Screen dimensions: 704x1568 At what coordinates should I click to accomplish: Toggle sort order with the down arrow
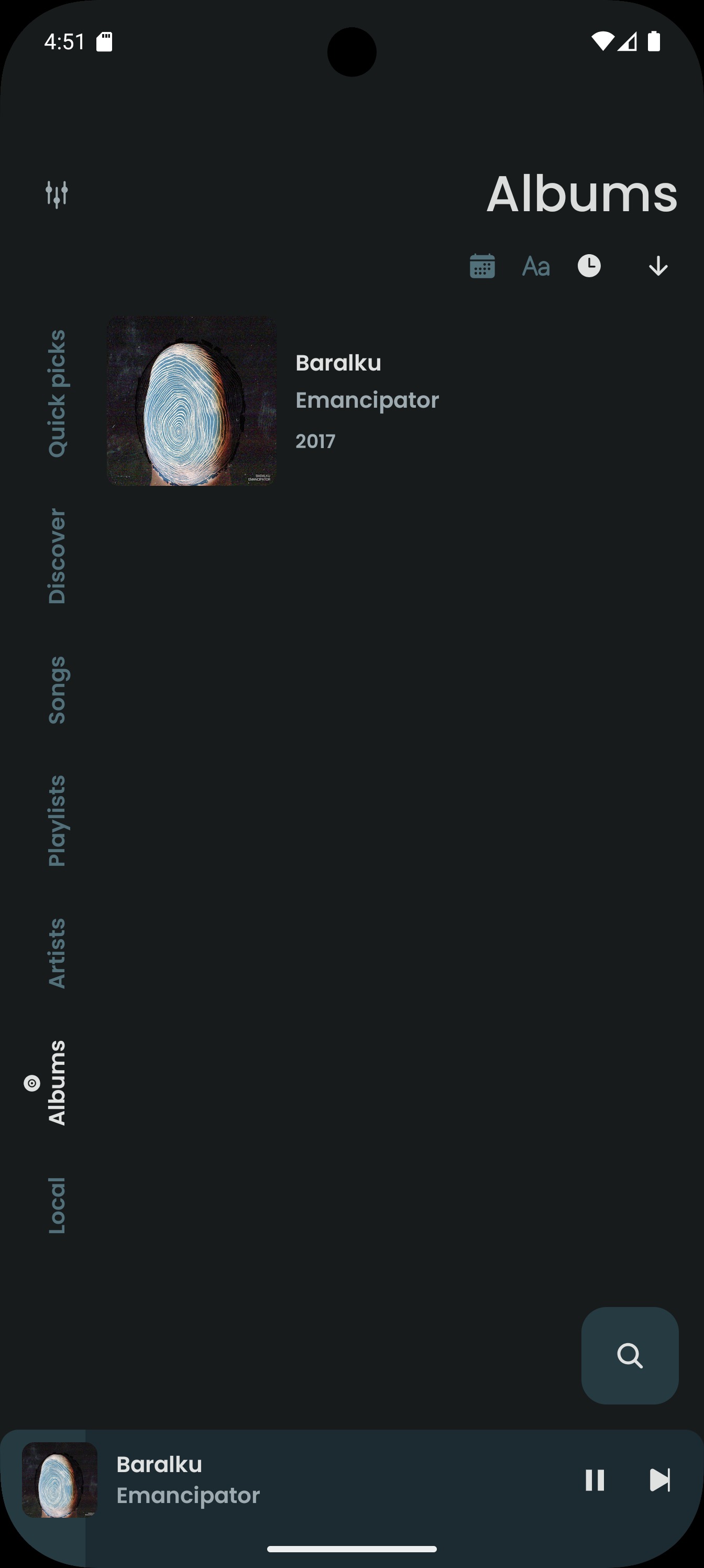(658, 266)
